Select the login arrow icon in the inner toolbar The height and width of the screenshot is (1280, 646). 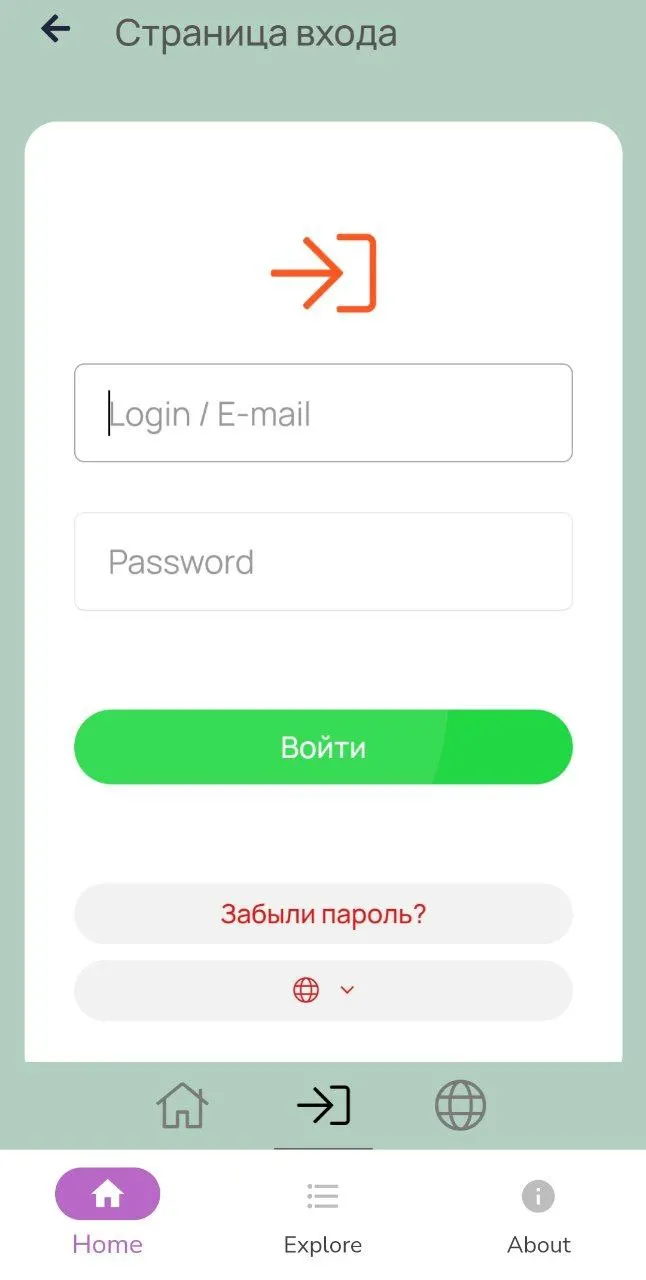click(x=323, y=1106)
